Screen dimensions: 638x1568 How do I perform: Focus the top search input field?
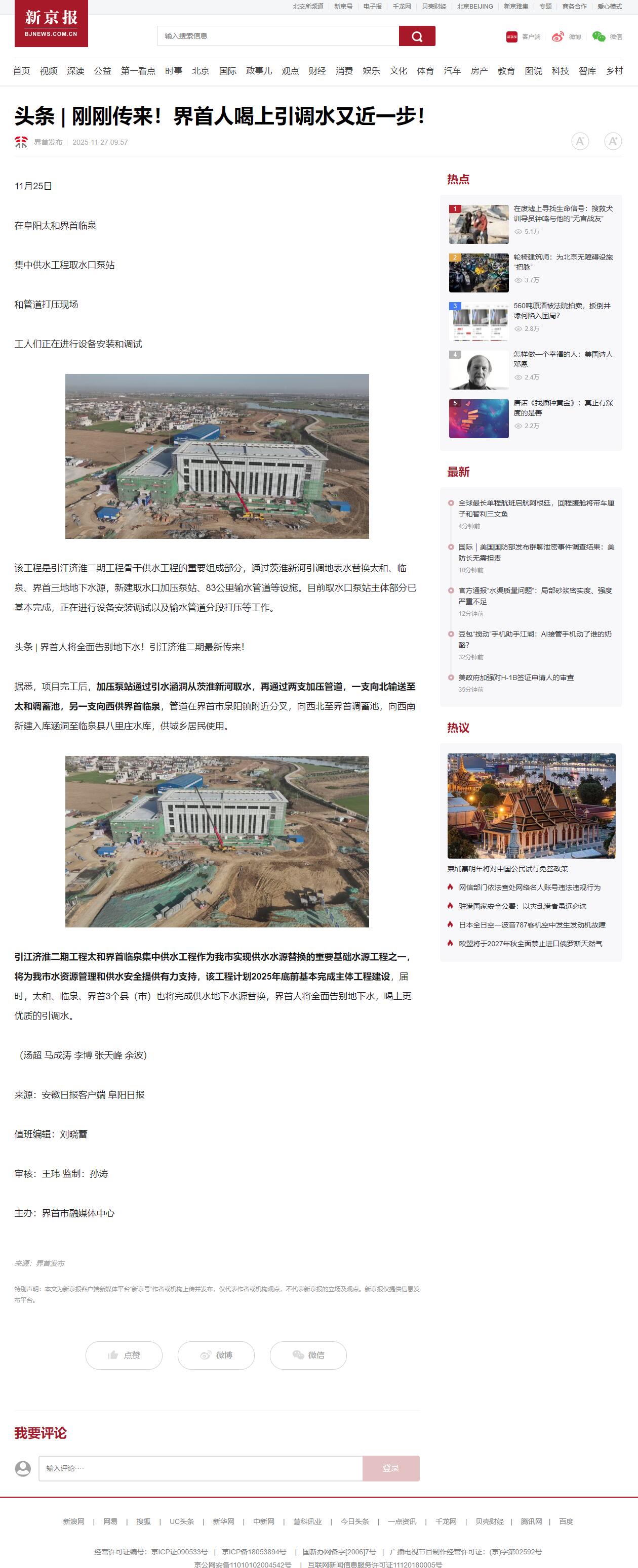tap(278, 36)
